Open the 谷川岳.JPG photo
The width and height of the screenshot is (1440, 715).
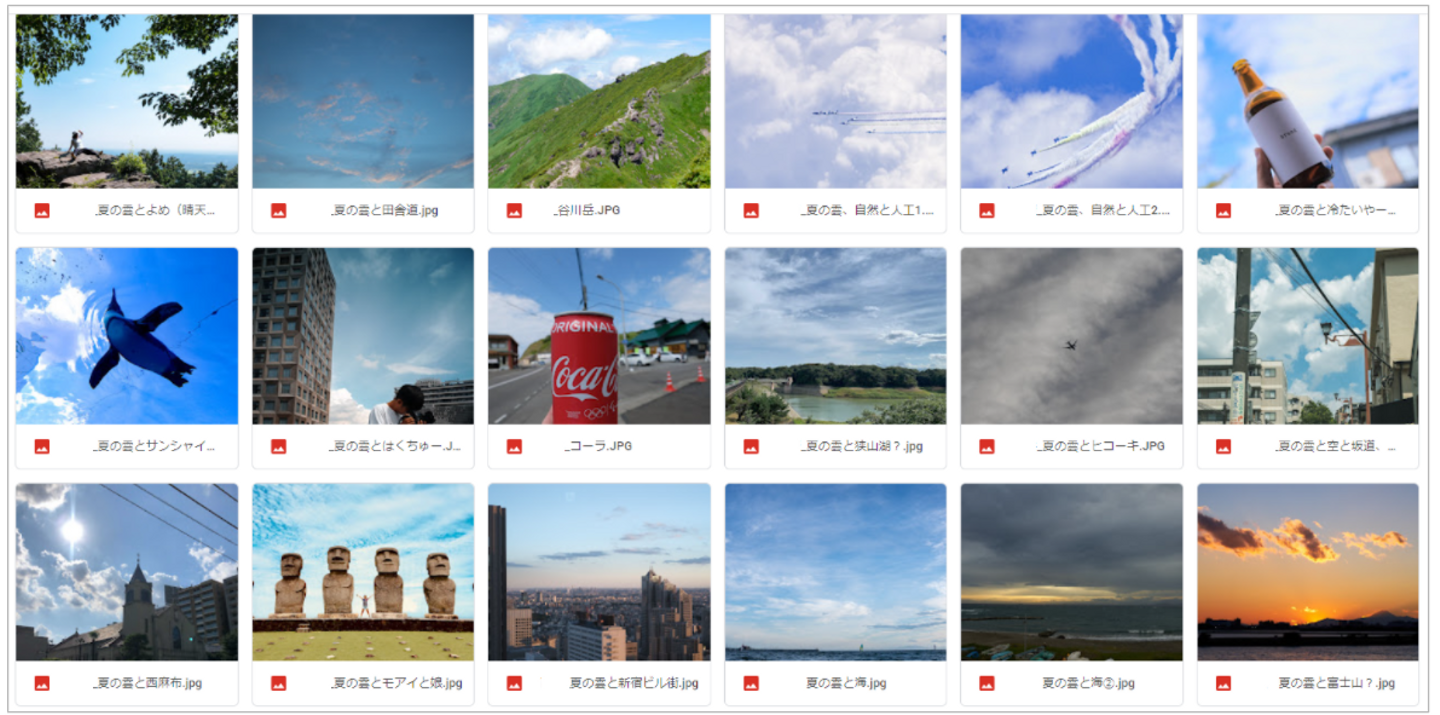[599, 103]
